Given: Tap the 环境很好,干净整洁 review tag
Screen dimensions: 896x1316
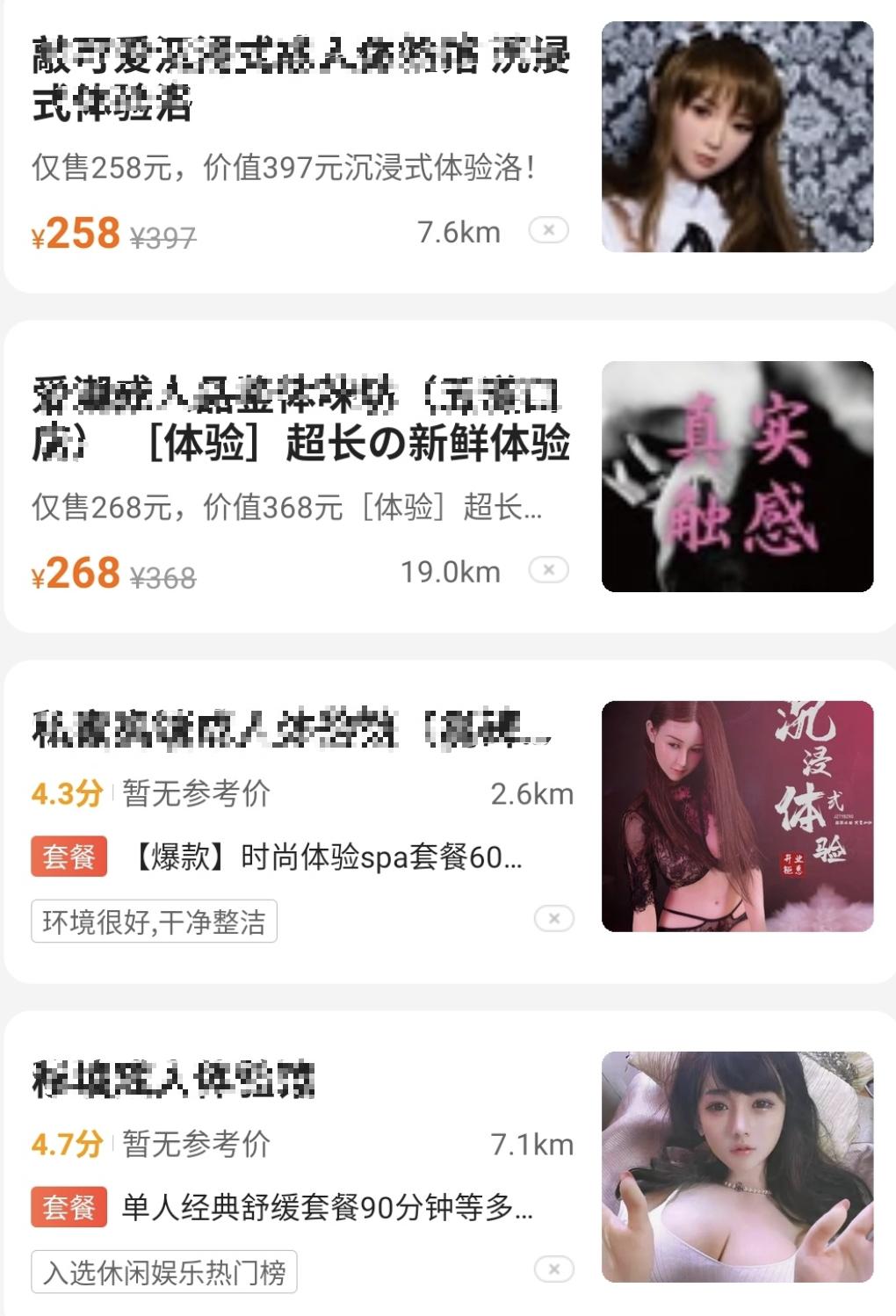Looking at the screenshot, I should [154, 919].
